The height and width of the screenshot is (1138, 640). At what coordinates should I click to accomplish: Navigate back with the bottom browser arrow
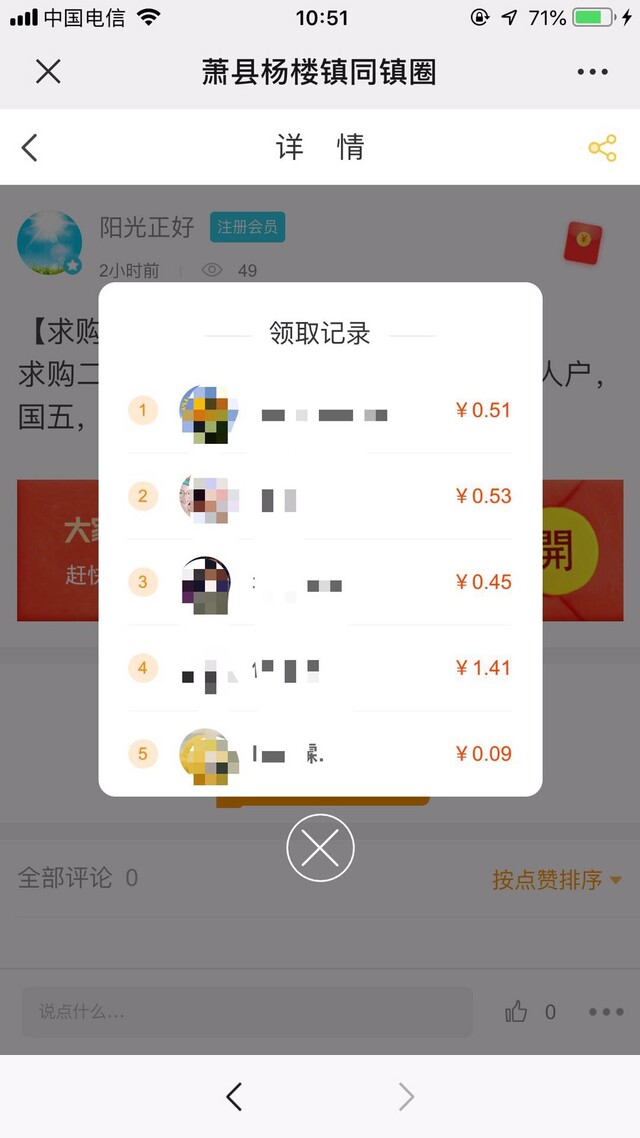[x=234, y=1097]
